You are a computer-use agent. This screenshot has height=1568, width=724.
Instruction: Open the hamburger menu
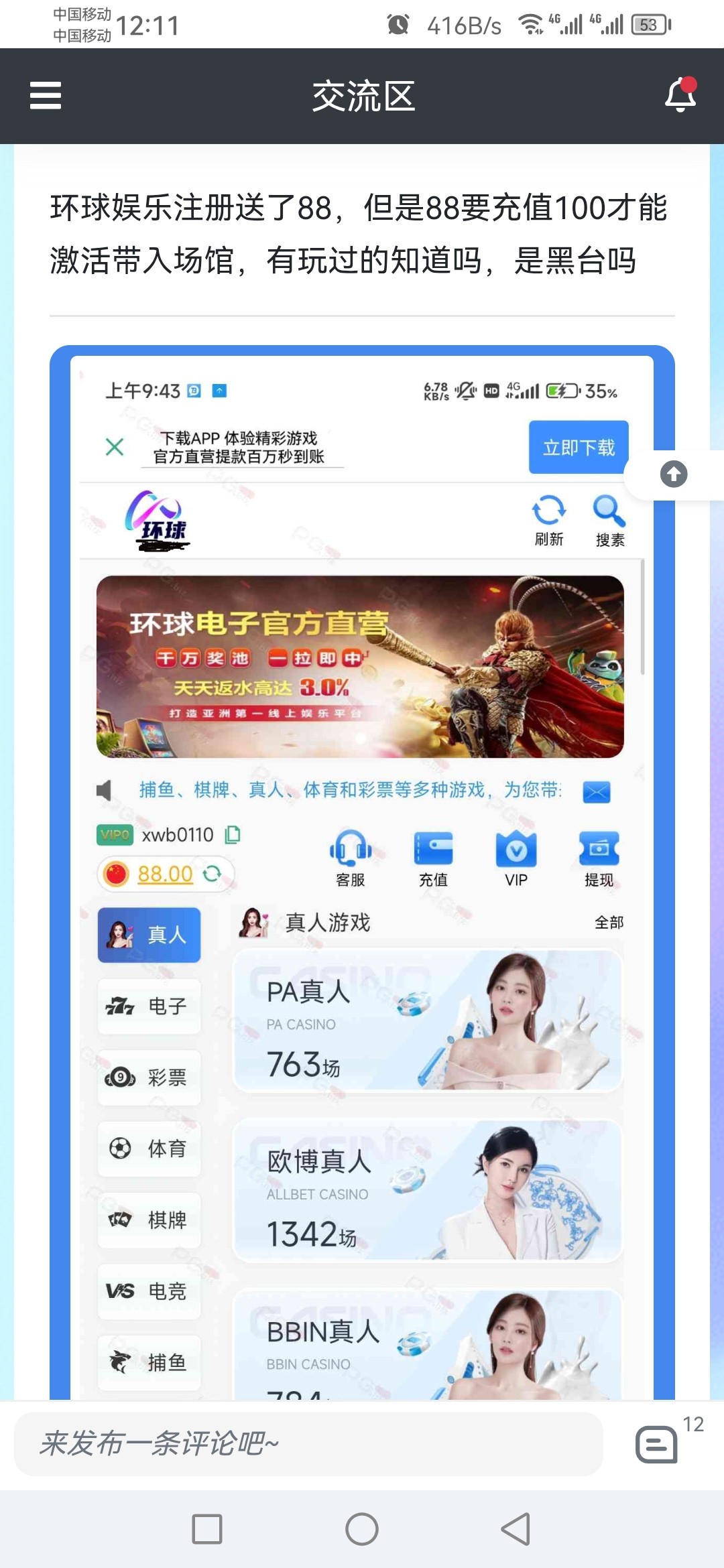[x=46, y=95]
